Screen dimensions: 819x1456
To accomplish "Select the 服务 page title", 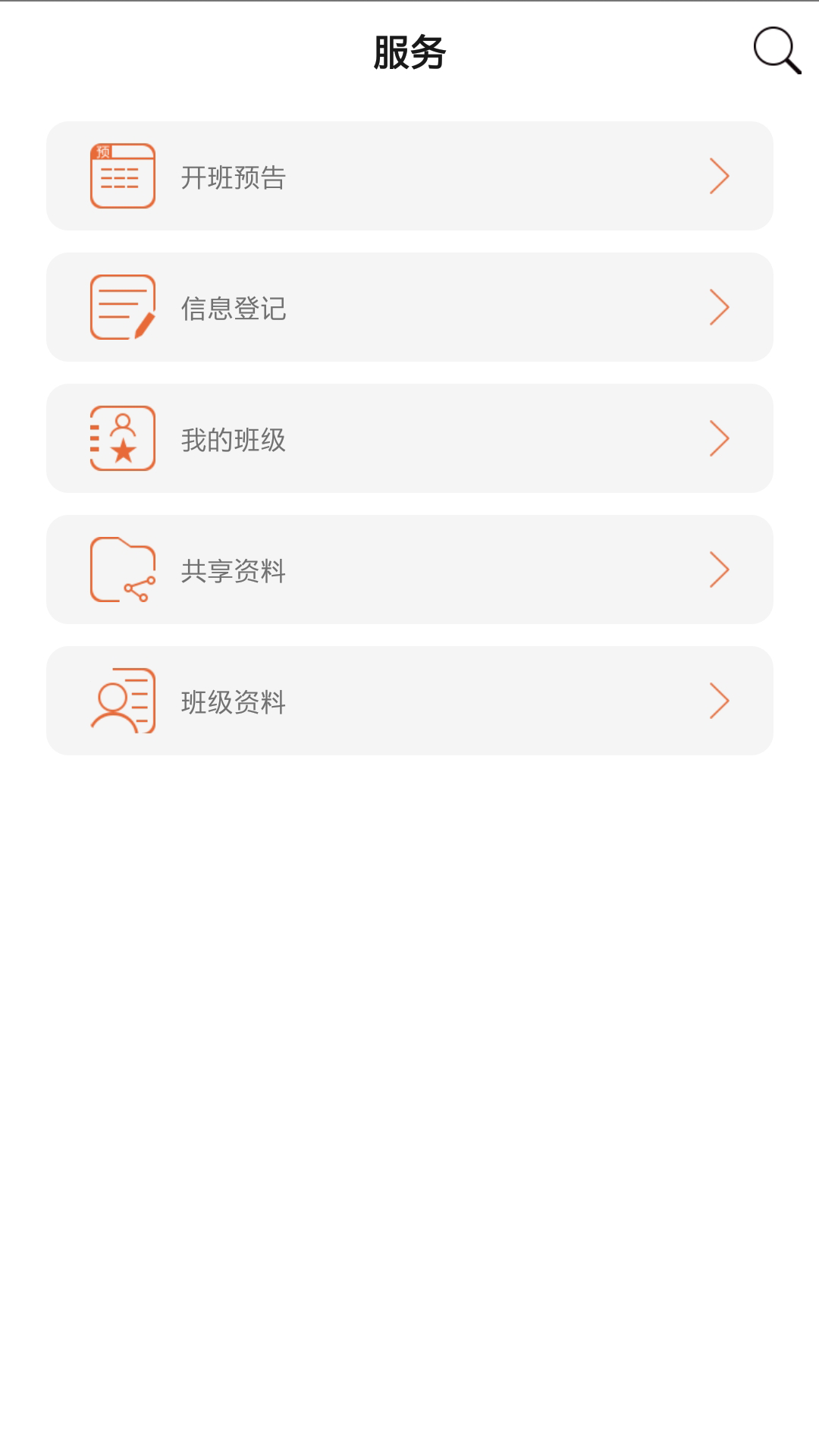I will pos(409,52).
